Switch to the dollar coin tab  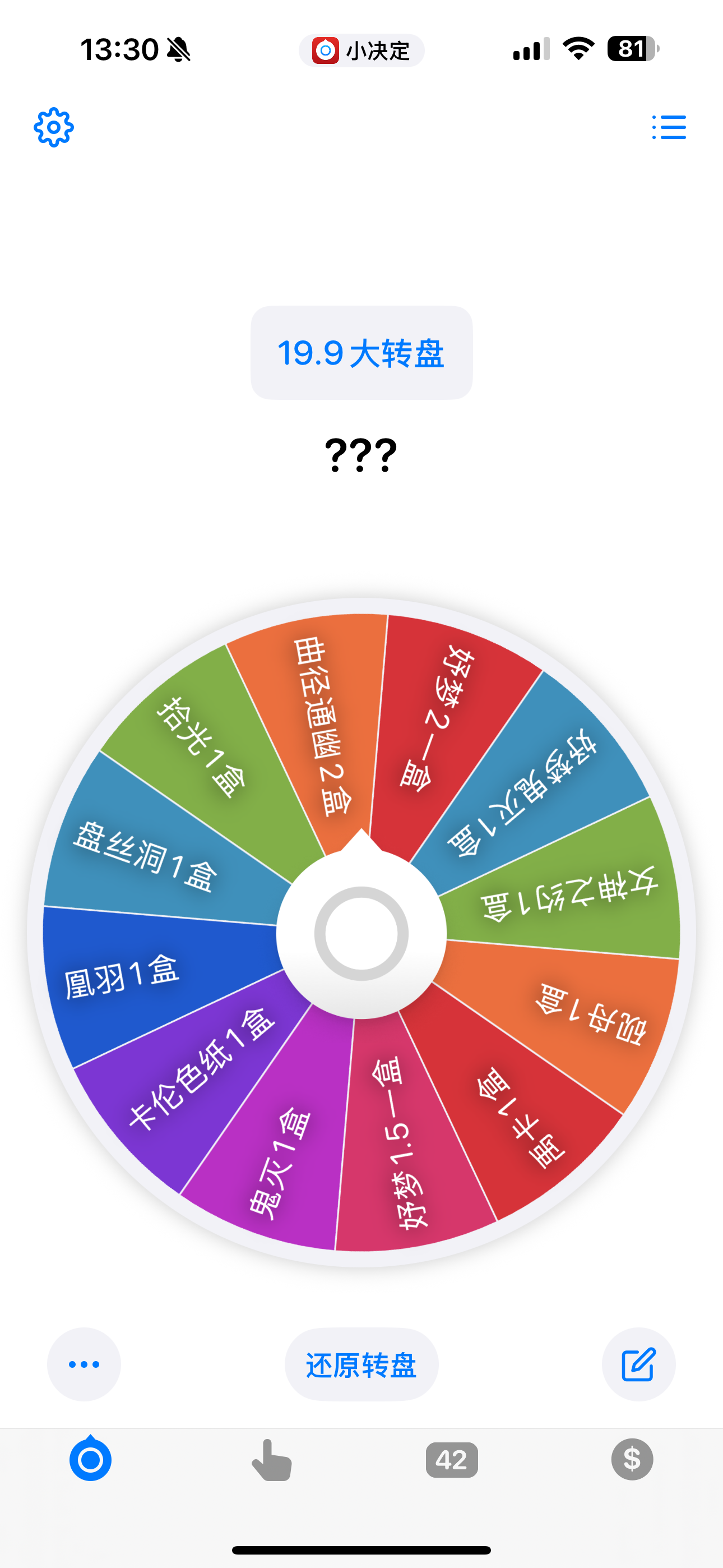[632, 1459]
